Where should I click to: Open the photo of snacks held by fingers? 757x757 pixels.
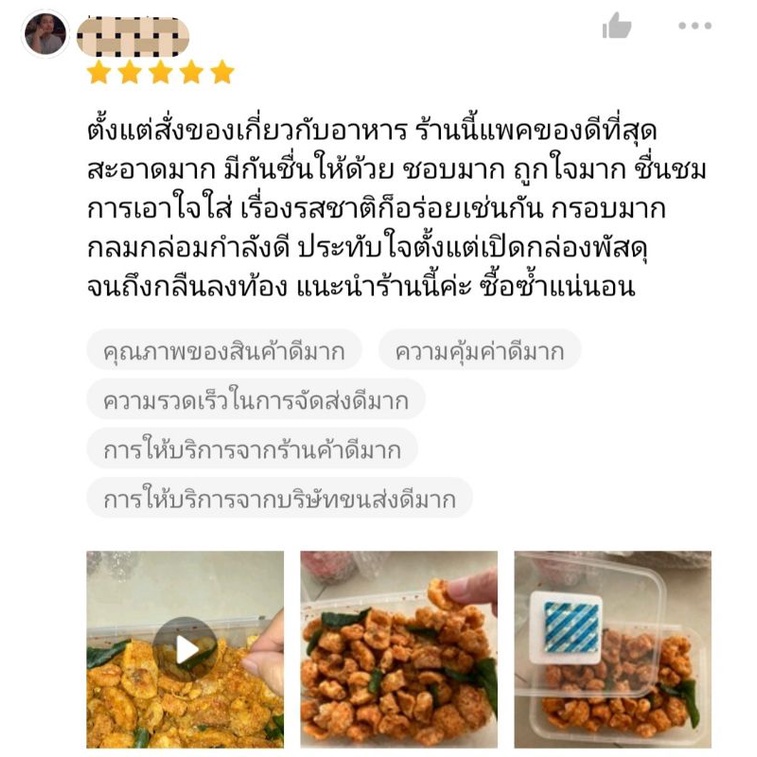tap(399, 649)
